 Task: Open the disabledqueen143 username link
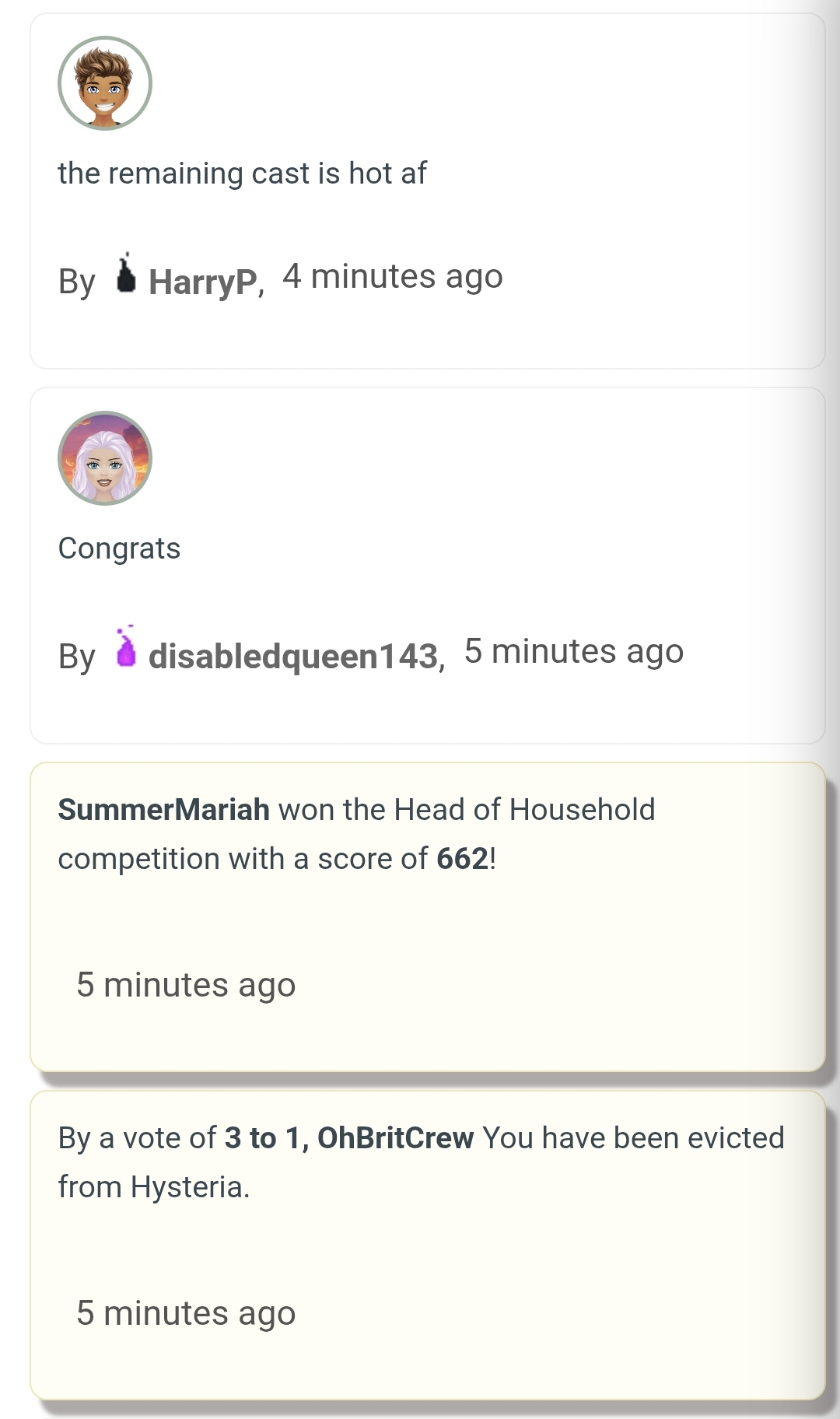[293, 656]
